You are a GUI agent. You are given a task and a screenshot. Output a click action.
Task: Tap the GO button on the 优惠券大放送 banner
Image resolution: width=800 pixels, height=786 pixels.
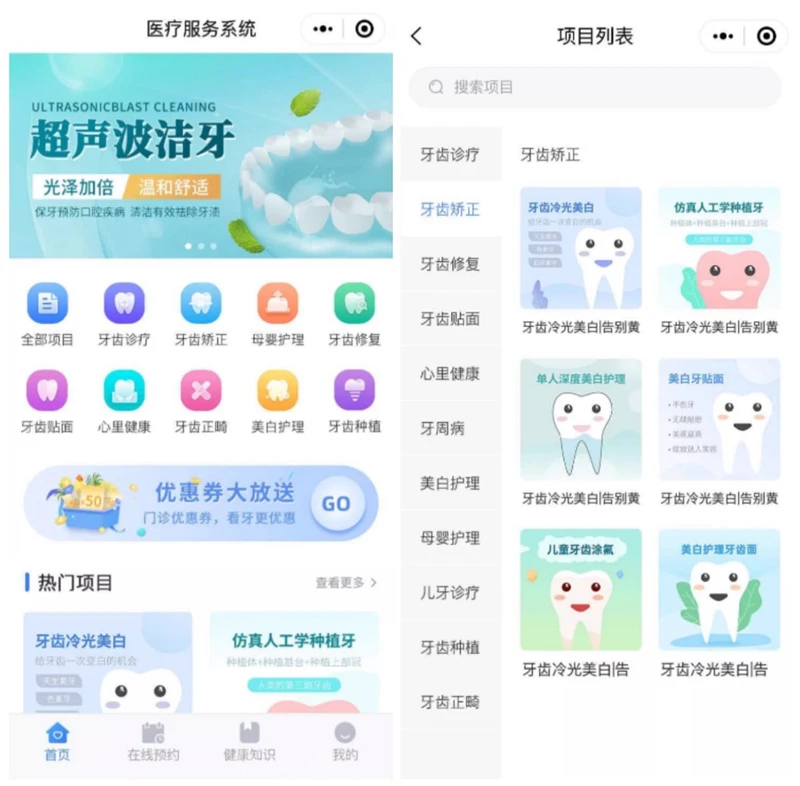tap(336, 504)
